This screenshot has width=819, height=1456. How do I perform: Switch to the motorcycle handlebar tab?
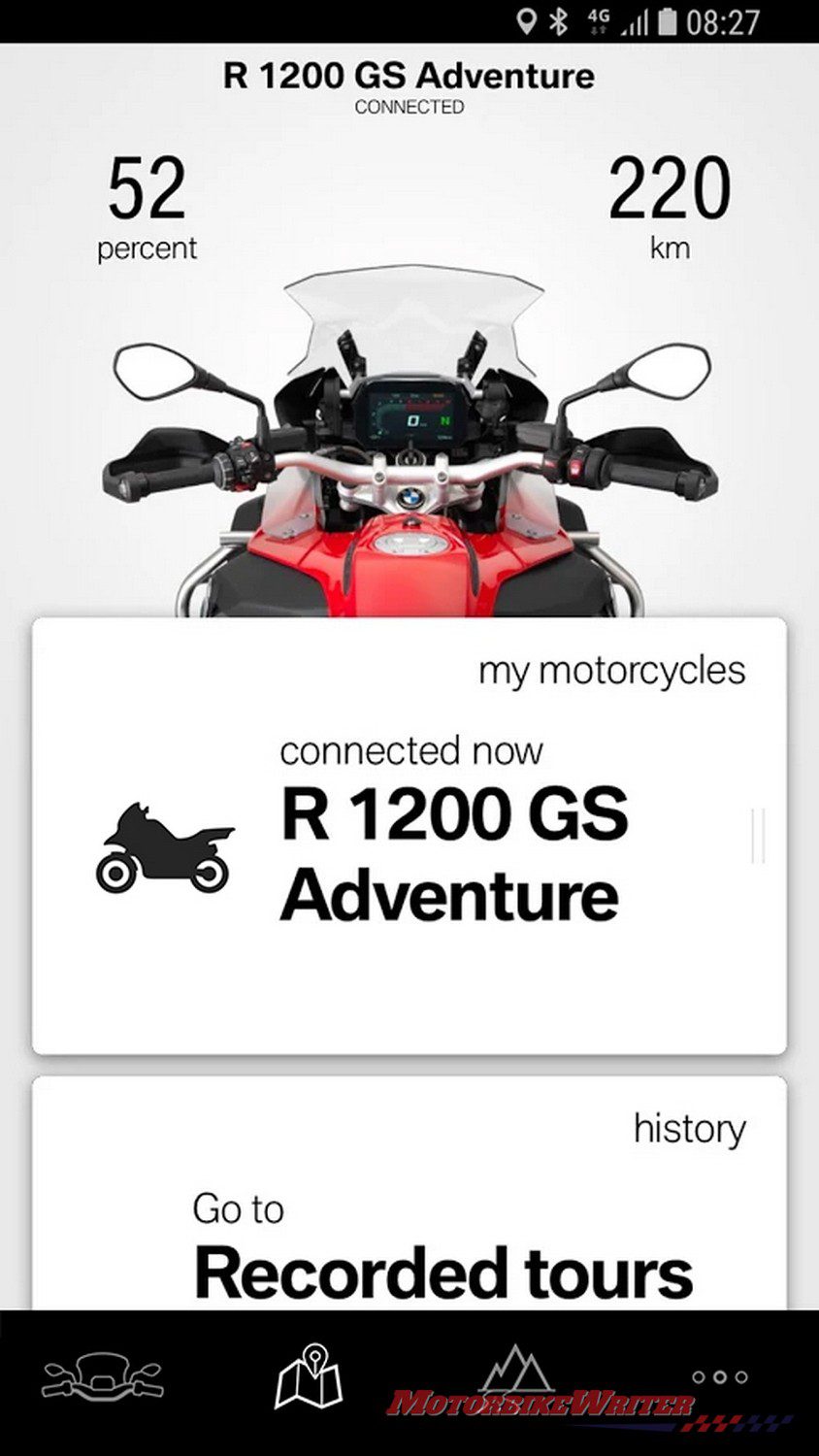(102, 1376)
